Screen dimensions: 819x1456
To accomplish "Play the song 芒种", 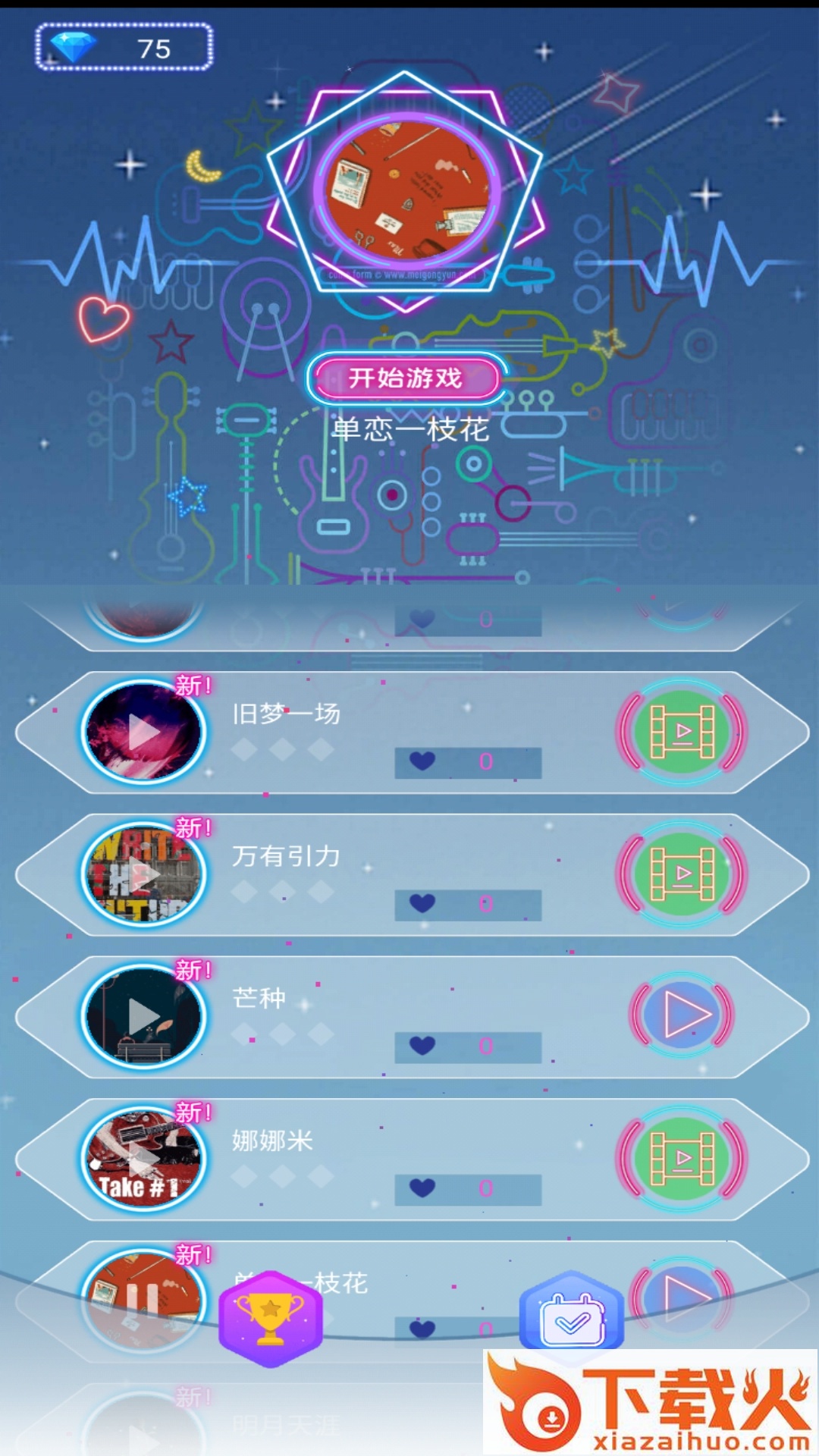I will pos(682,1015).
